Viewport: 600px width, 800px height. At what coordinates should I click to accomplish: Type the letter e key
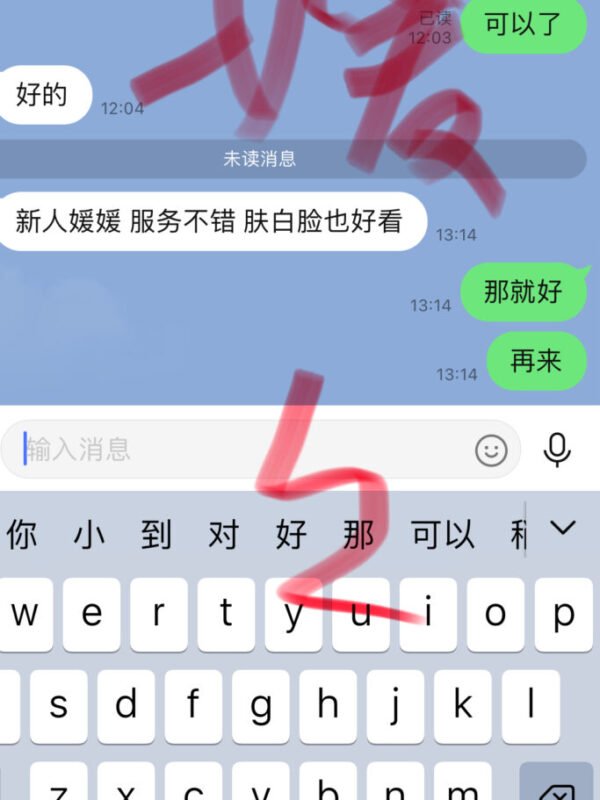(91, 614)
